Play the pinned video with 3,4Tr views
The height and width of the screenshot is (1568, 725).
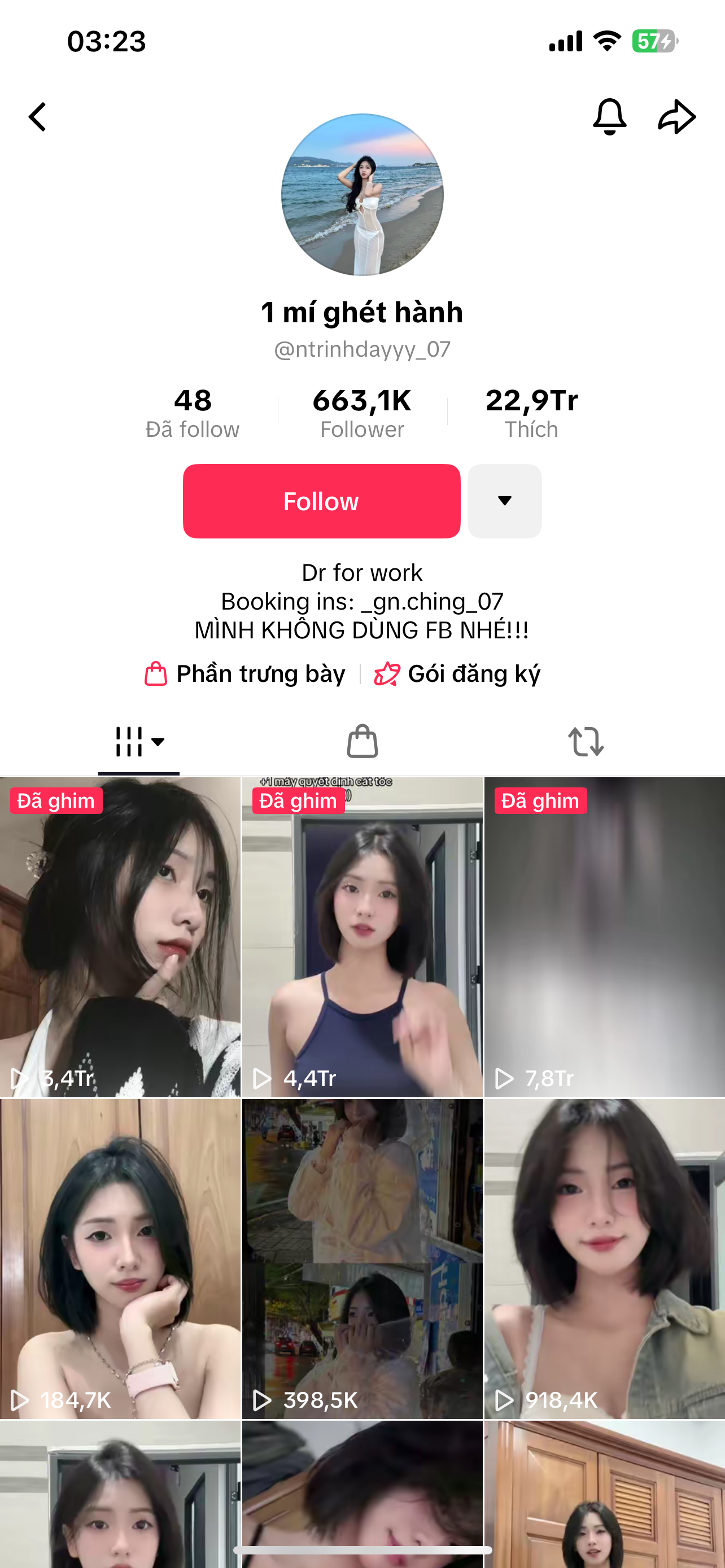[x=120, y=938]
